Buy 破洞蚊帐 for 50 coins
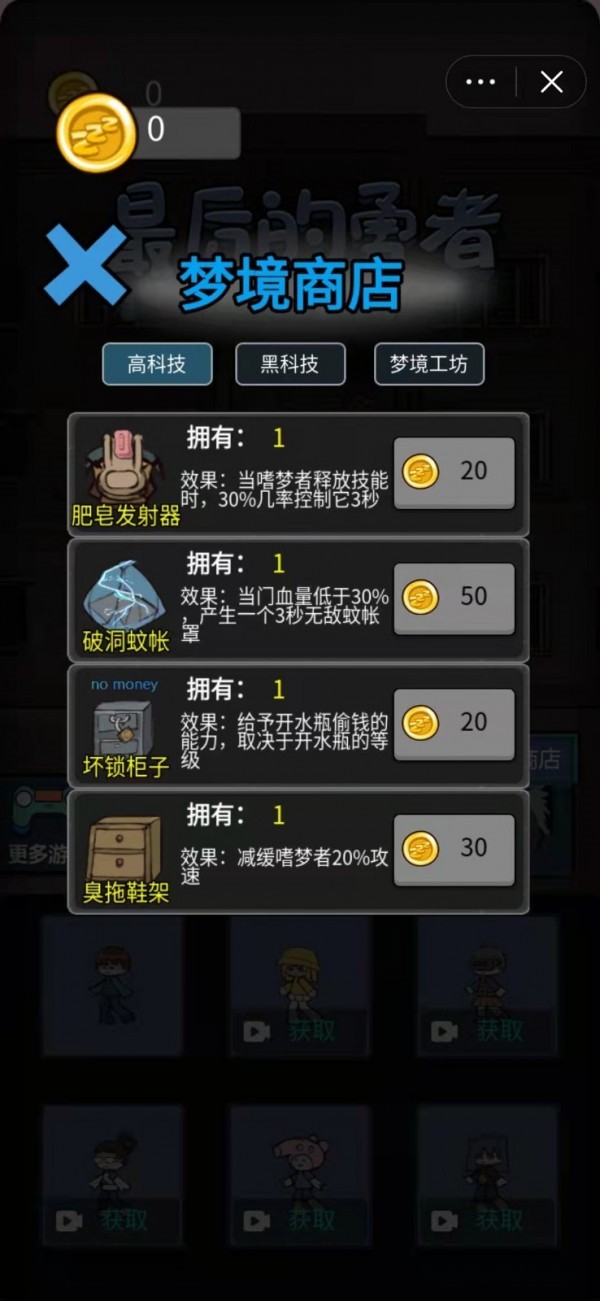Screen dimensions: 600x1301 coord(454,597)
